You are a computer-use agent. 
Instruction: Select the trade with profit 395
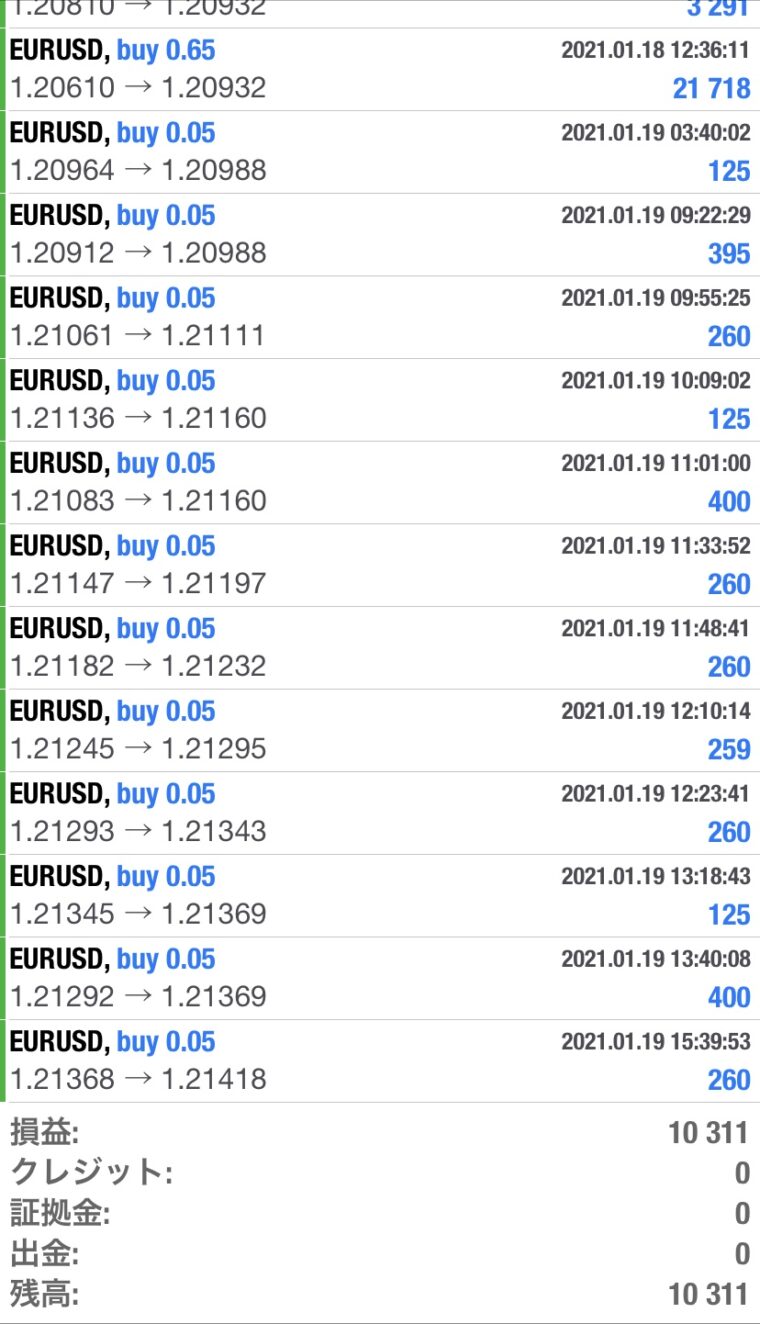pyautogui.click(x=380, y=235)
